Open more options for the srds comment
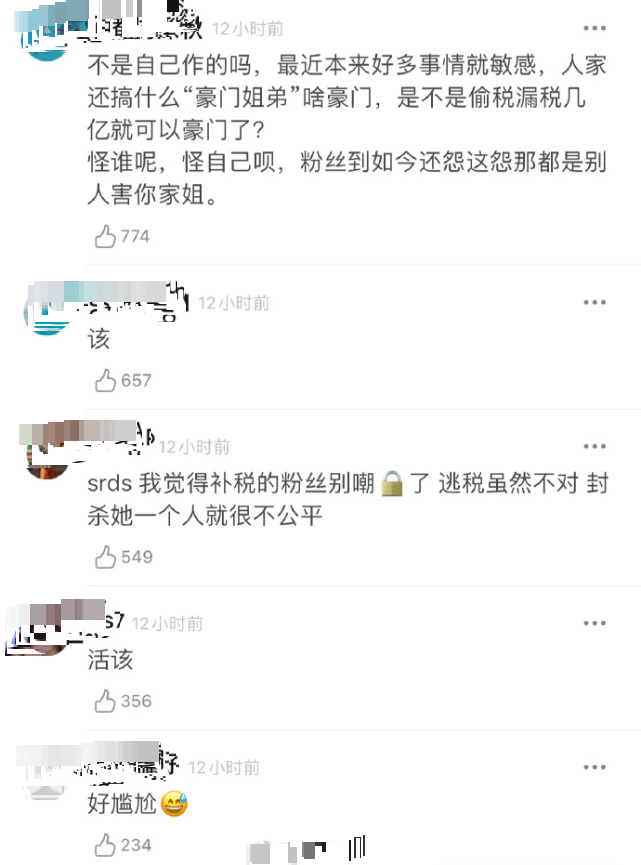This screenshot has height=865, width=641. click(595, 446)
